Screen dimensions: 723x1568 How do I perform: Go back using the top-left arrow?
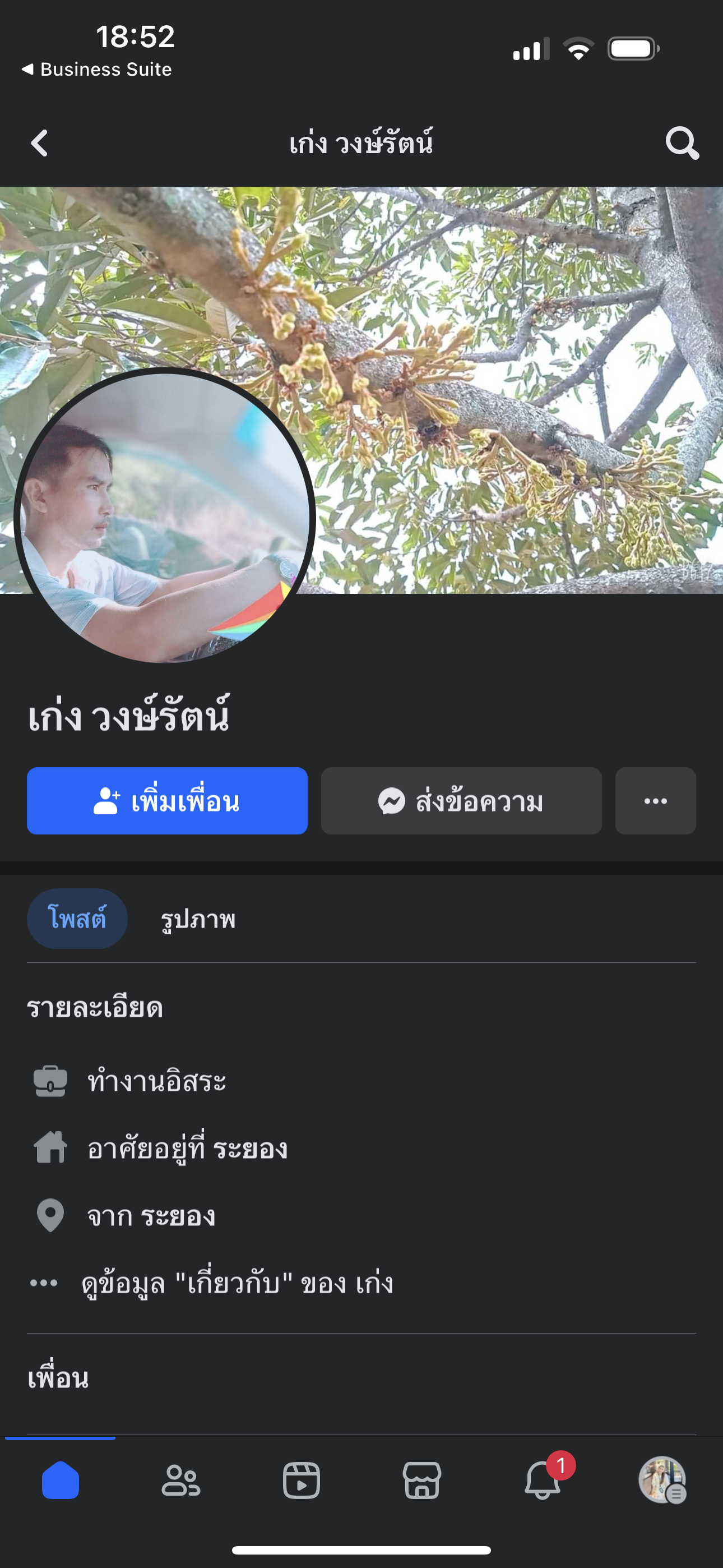pos(40,144)
